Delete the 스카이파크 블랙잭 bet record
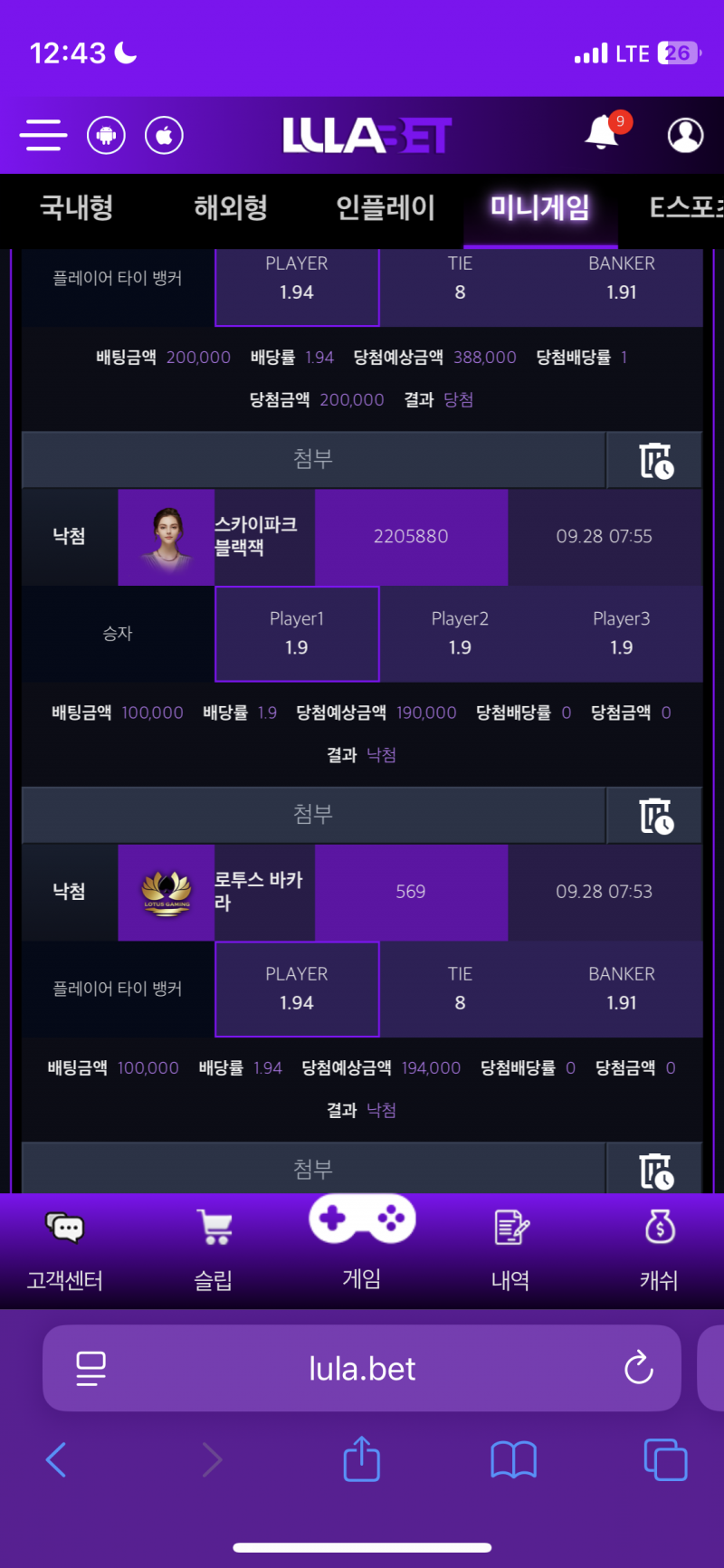Viewport: 724px width, 1568px height. point(655,460)
